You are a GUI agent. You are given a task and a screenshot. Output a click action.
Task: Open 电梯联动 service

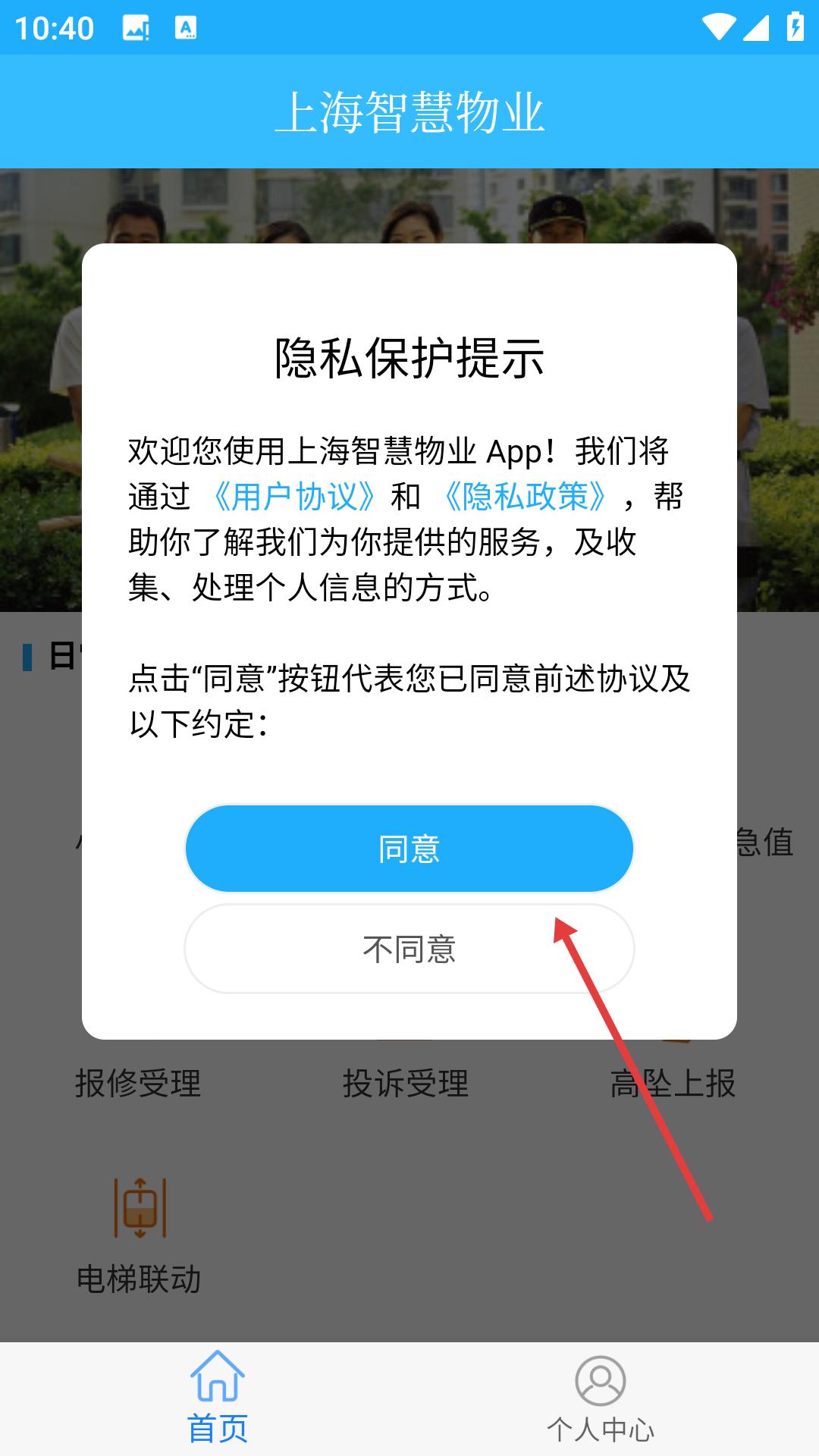pos(140,1235)
